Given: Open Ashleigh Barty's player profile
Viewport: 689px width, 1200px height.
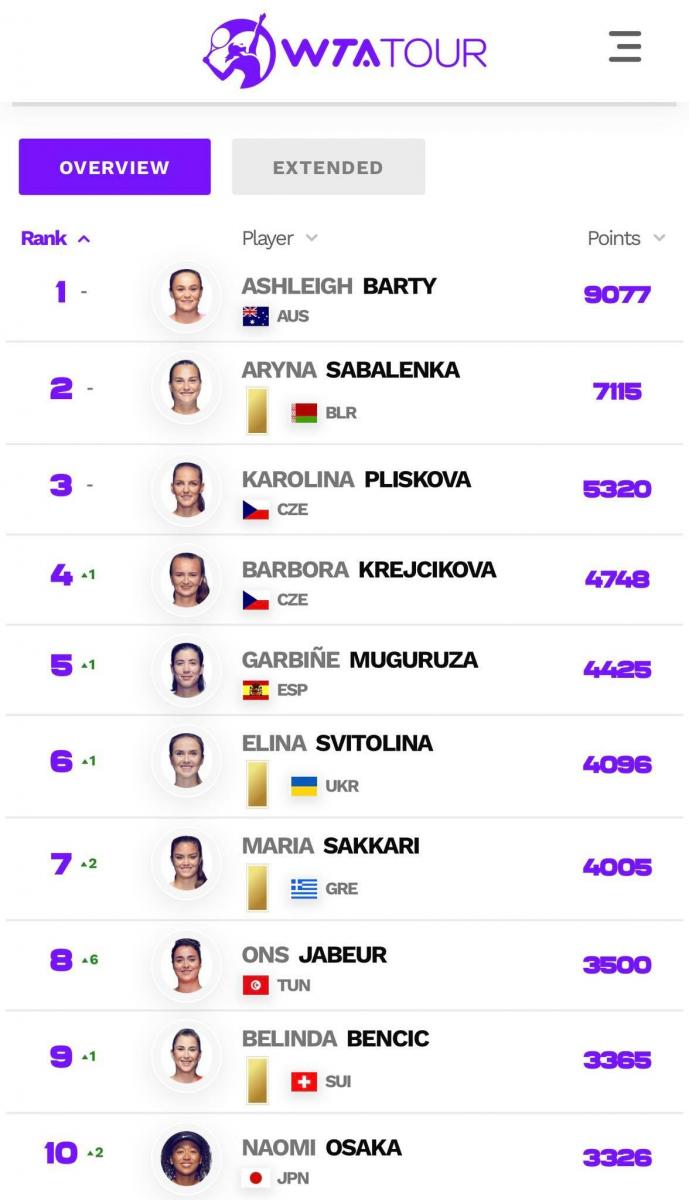Looking at the screenshot, I should [x=339, y=286].
